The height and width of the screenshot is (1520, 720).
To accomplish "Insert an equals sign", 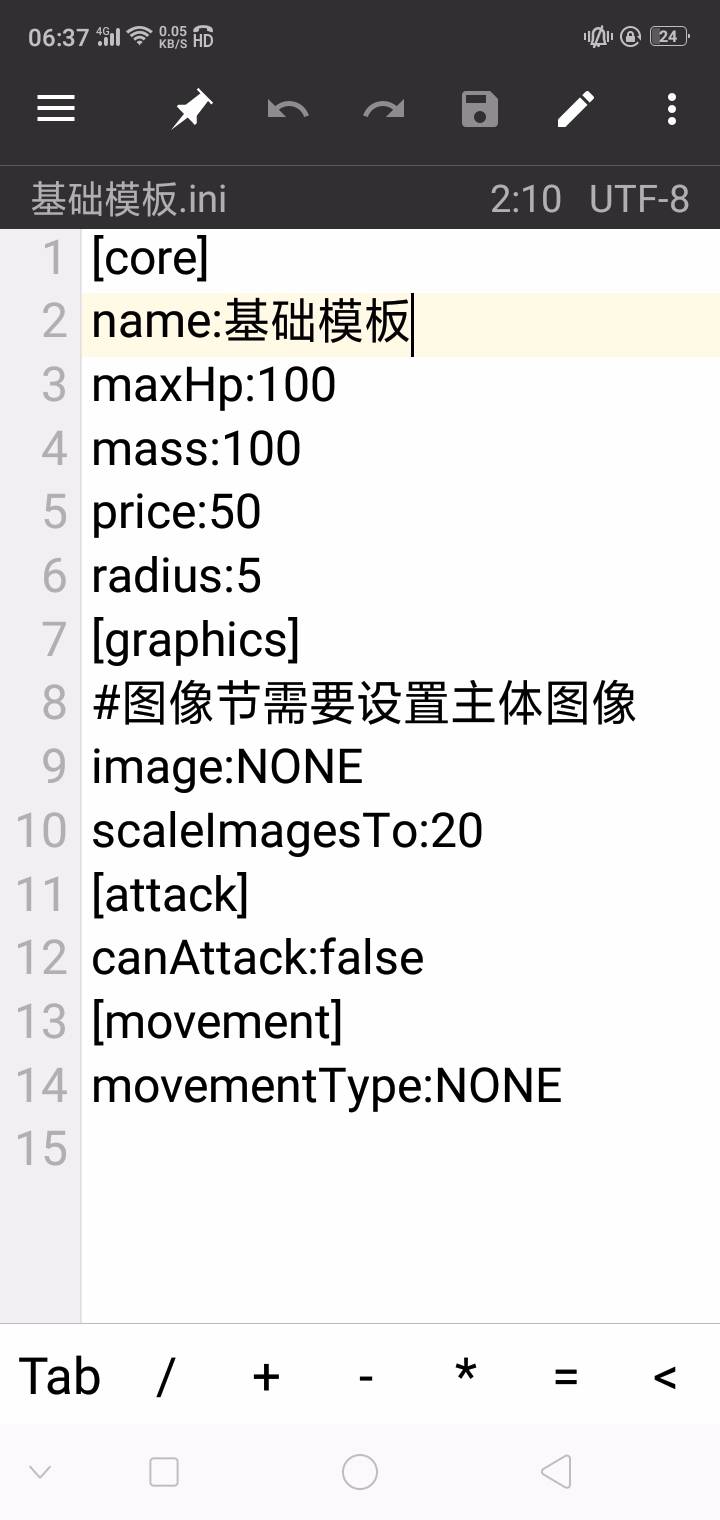I will [x=565, y=1377].
